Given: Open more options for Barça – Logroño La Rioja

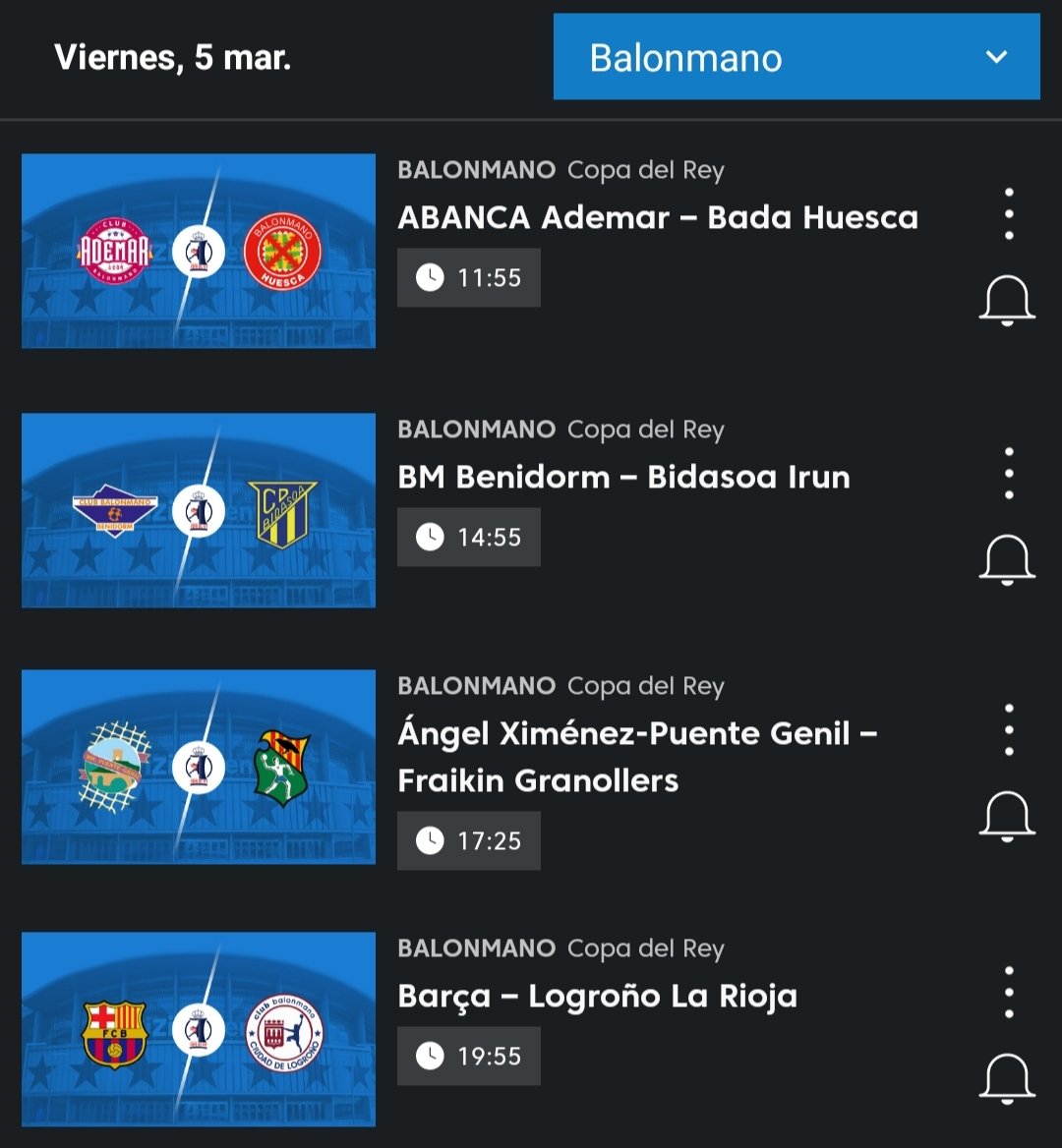Looking at the screenshot, I should coord(1009,992).
